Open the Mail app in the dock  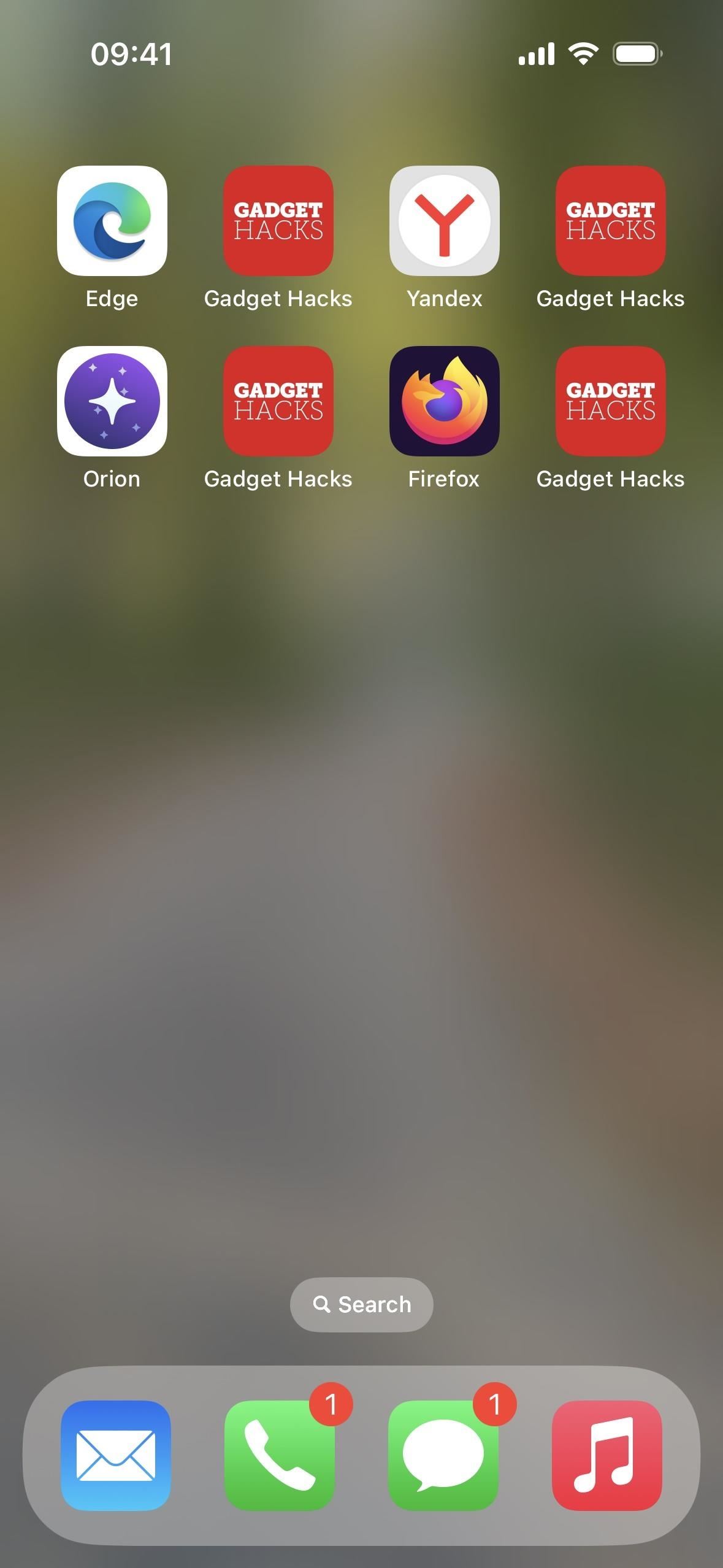coord(116,1455)
